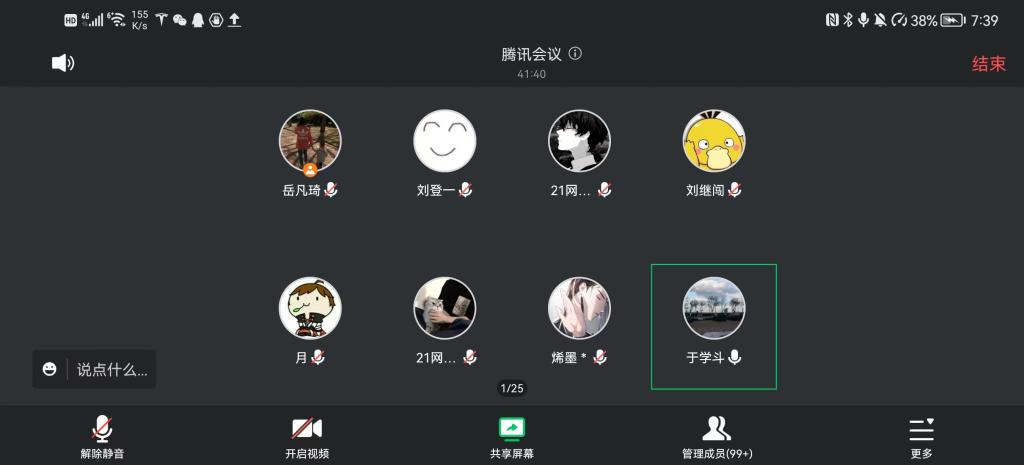Select participant 月
The width and height of the screenshot is (1024, 465).
click(310, 309)
